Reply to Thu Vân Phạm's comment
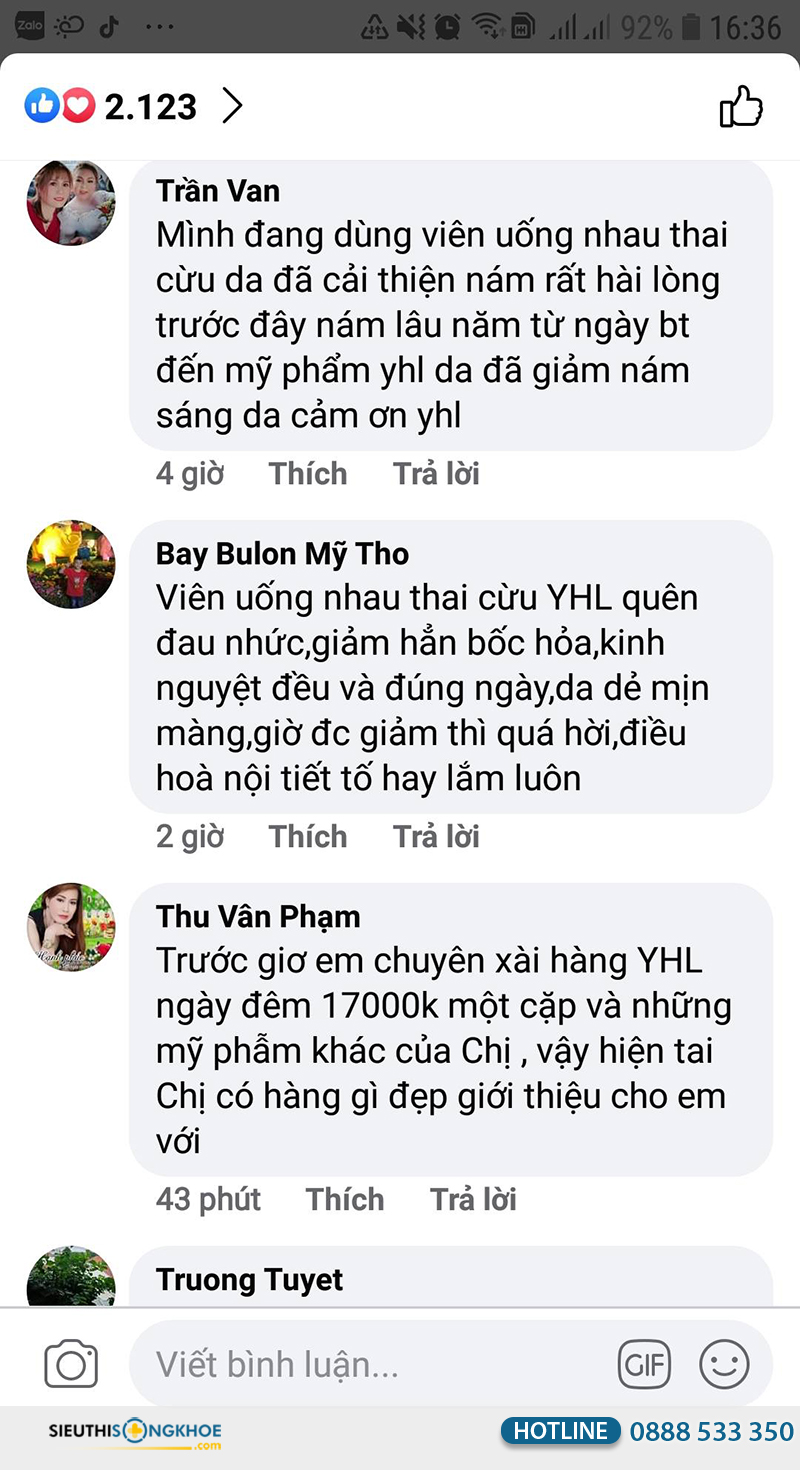 [473, 1200]
